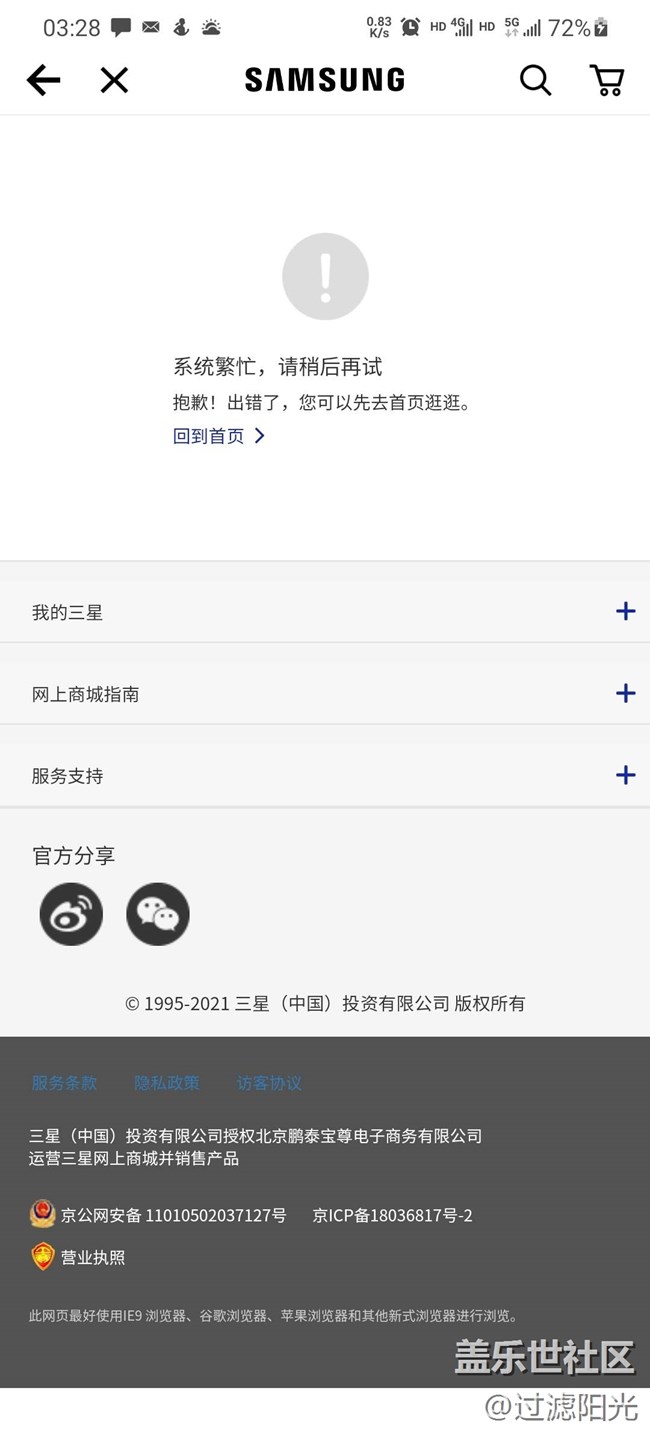Go back with the arrow icon
Viewport: 650px width, 1444px height.
click(x=43, y=80)
